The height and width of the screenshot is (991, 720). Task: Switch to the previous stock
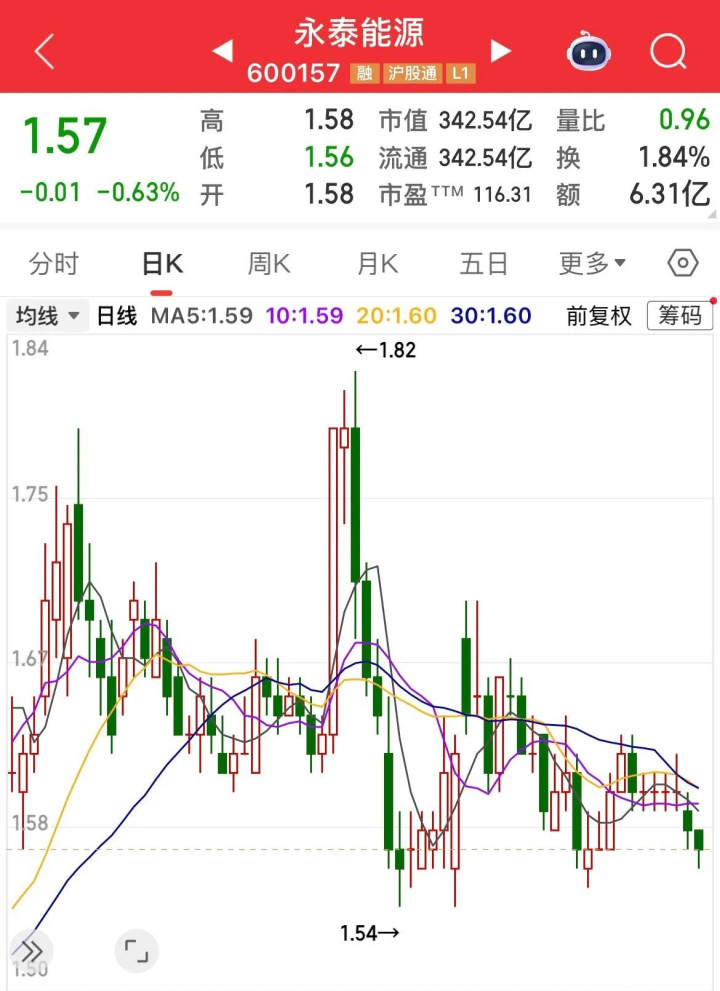pos(222,51)
